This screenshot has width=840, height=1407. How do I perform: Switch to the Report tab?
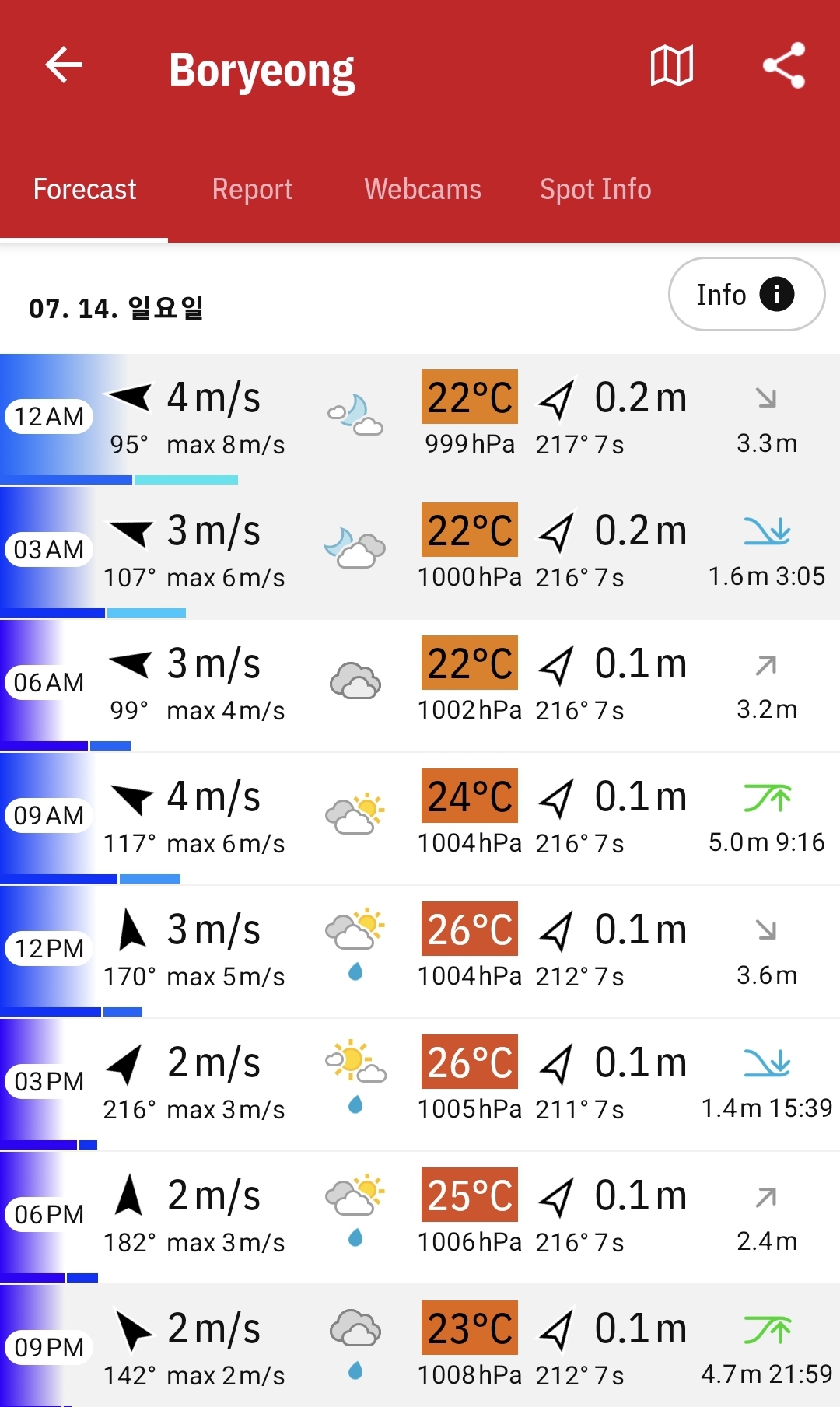252,189
